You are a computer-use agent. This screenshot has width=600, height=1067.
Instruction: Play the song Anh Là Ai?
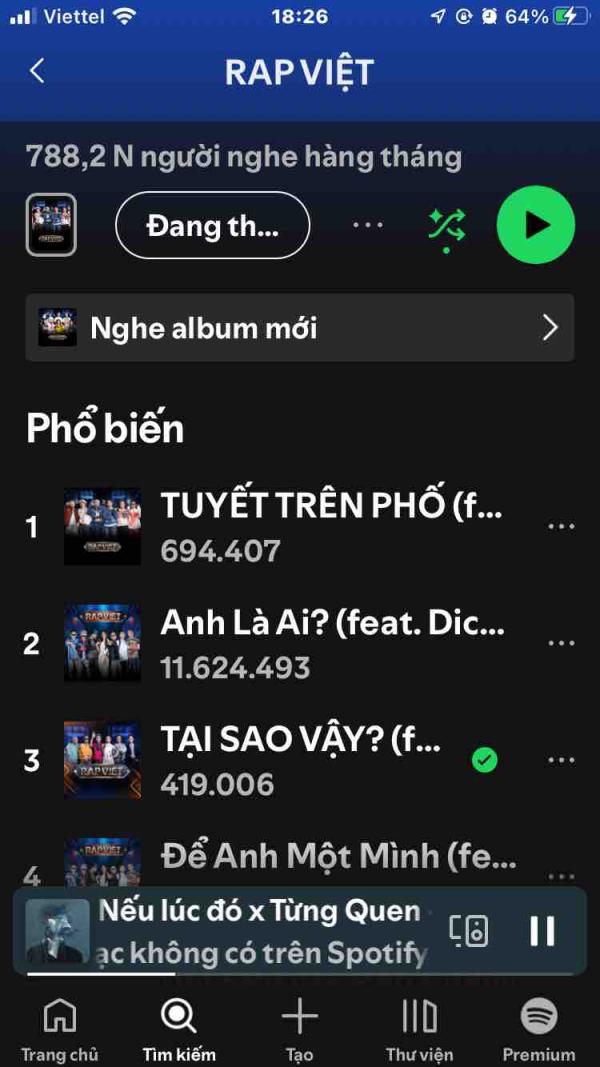332,643
